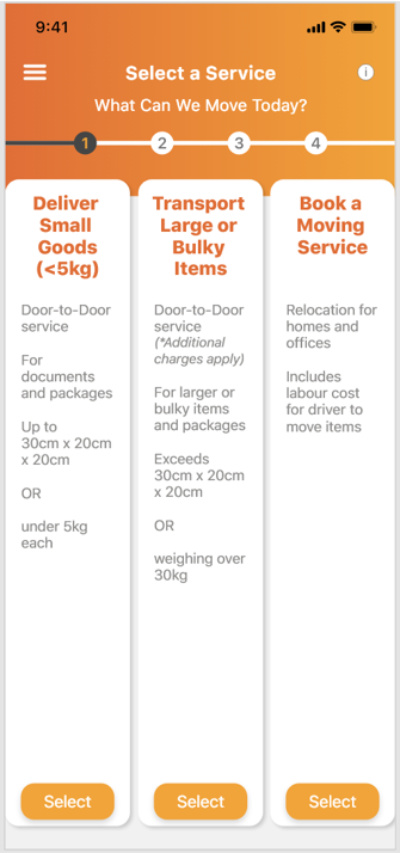Select Transport Large or Bulky Items

coord(200,801)
